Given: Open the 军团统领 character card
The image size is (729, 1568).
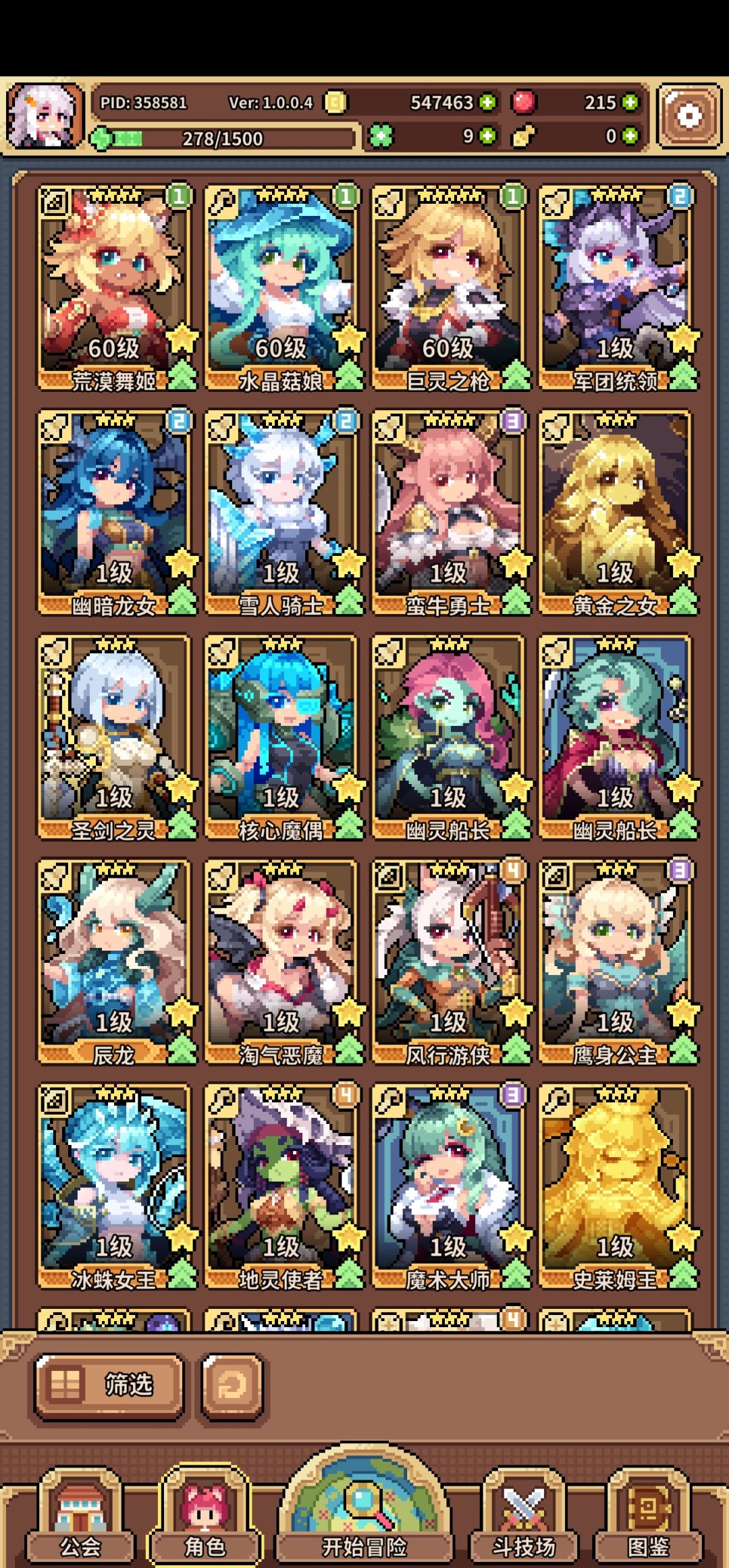Looking at the screenshot, I should 616,288.
